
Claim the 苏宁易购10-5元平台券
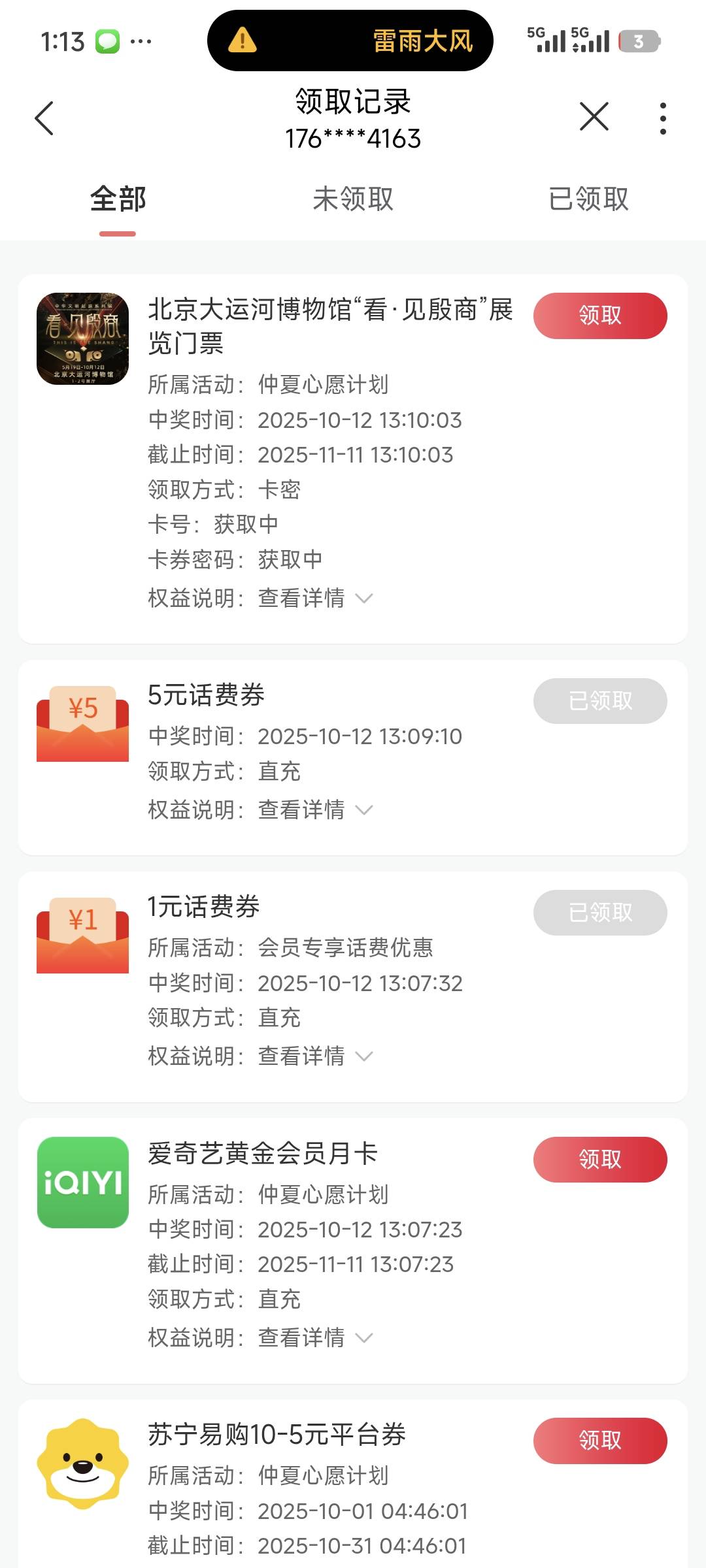point(599,1440)
